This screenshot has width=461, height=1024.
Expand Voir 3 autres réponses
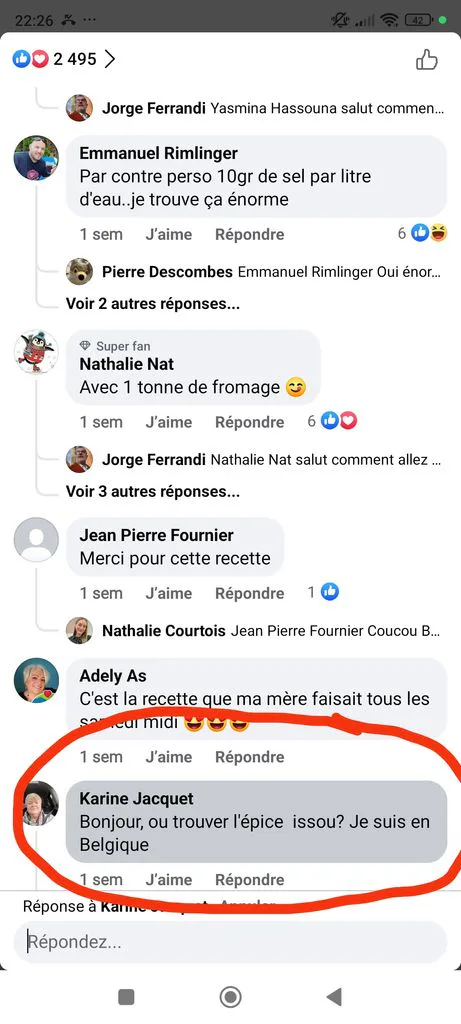pos(153,491)
